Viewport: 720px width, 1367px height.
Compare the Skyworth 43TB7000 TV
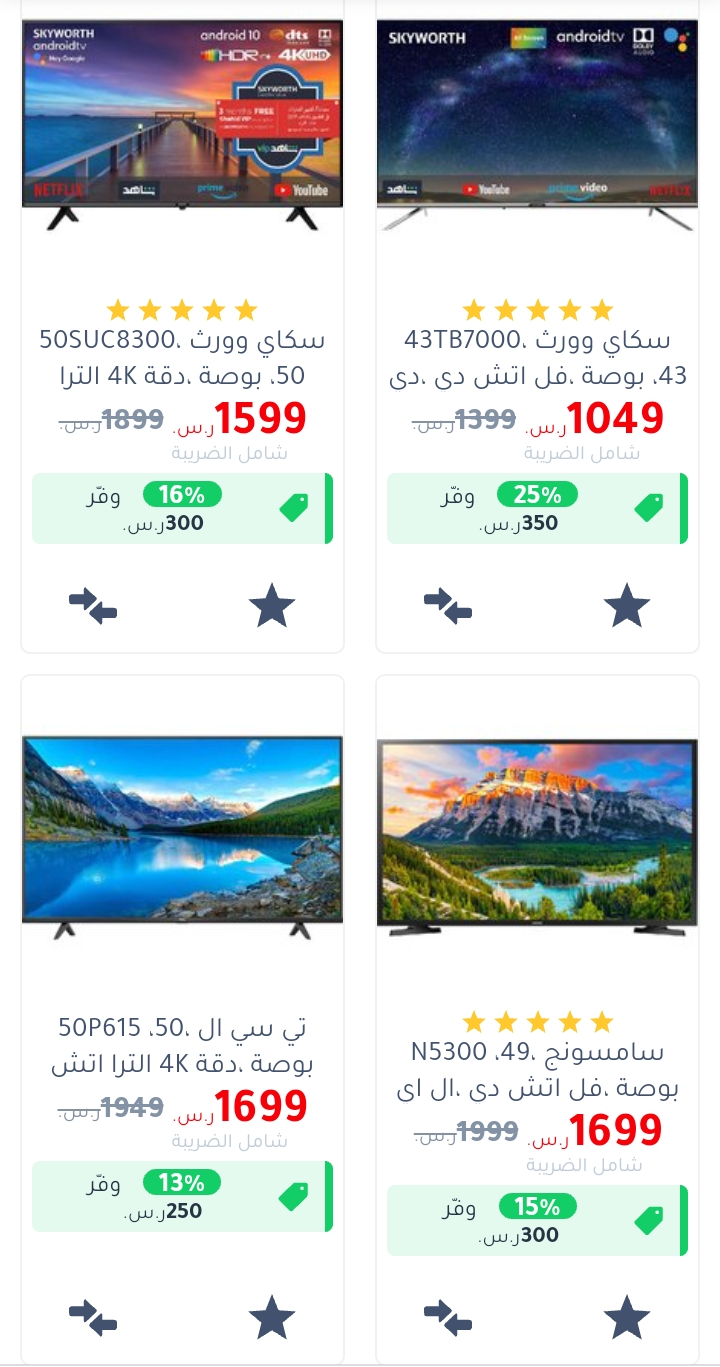[447, 606]
